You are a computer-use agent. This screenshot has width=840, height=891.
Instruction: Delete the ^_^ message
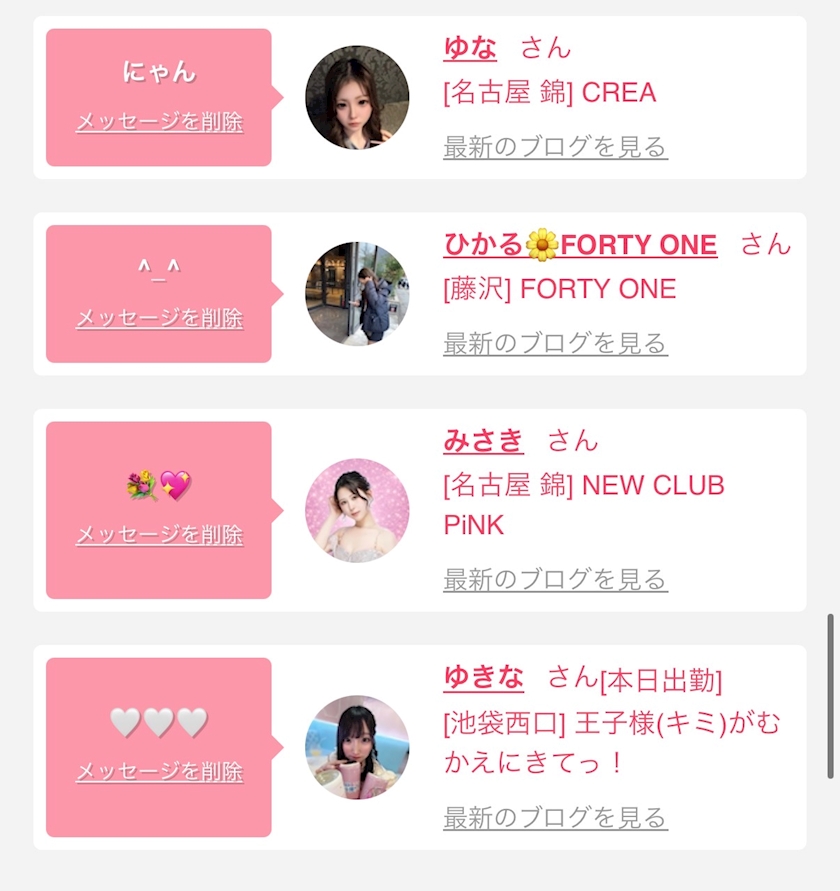[x=159, y=319]
